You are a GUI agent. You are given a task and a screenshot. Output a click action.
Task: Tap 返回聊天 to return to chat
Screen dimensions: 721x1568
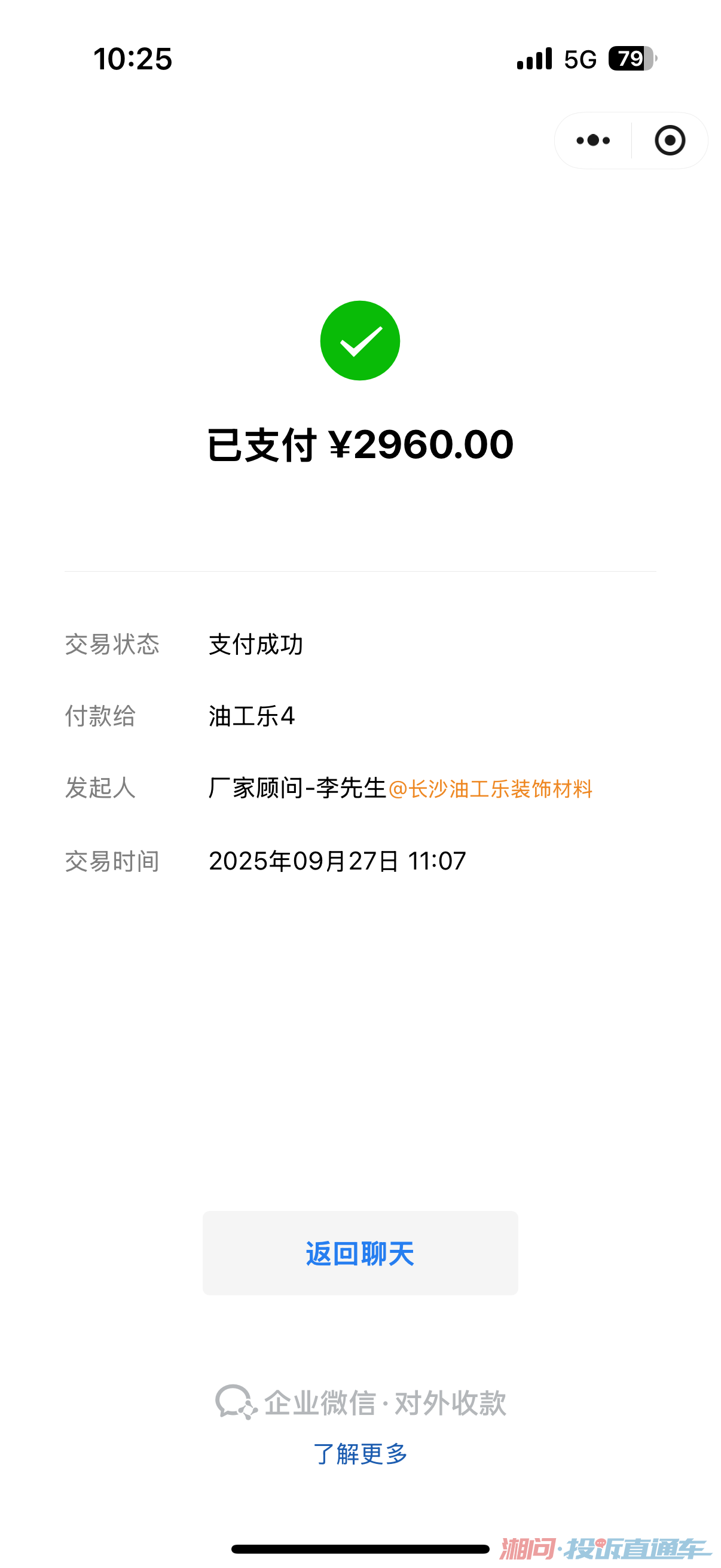click(360, 1253)
